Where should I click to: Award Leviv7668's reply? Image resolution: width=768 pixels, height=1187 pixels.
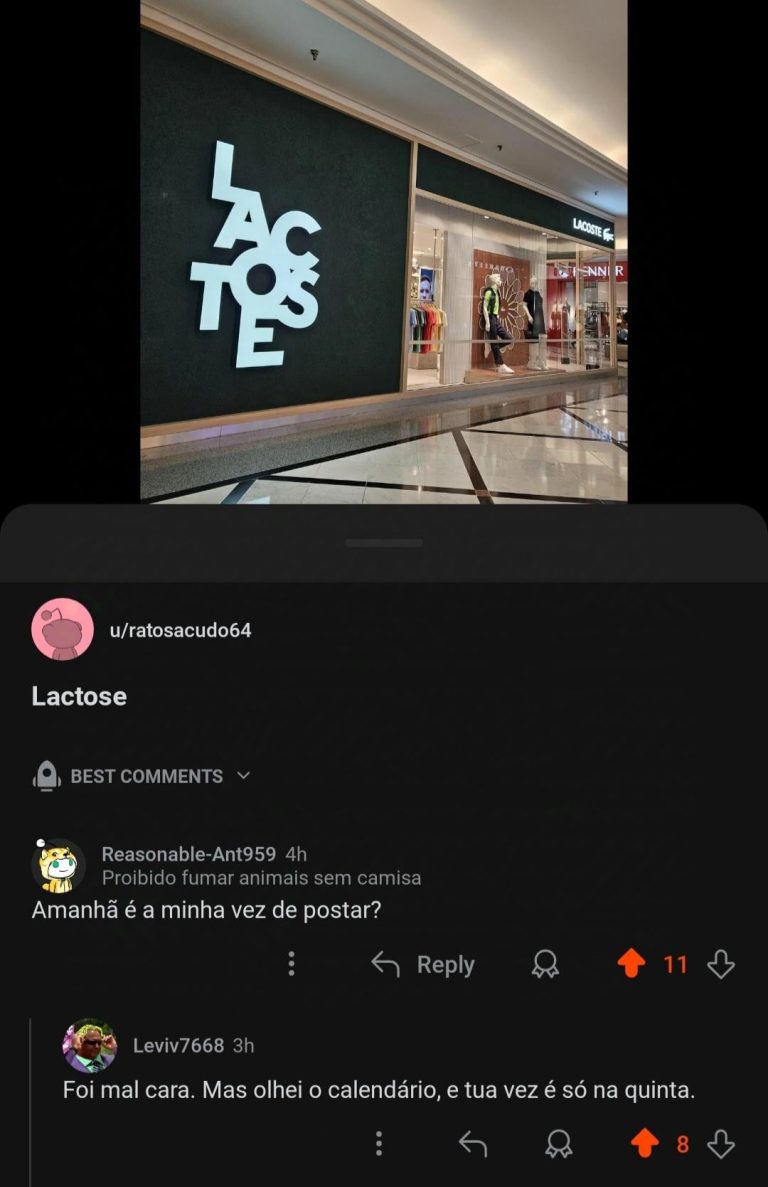pyautogui.click(x=559, y=1144)
